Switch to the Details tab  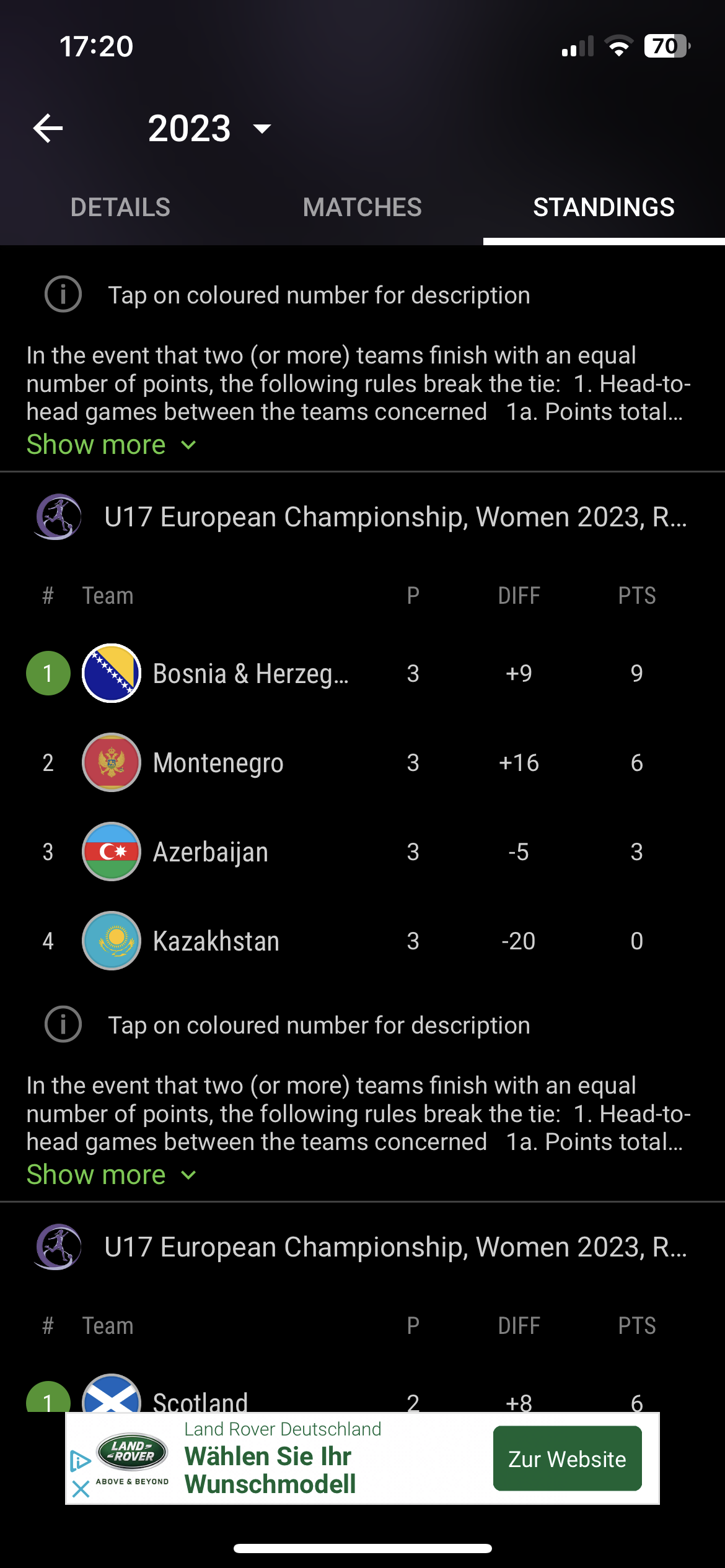(x=120, y=207)
